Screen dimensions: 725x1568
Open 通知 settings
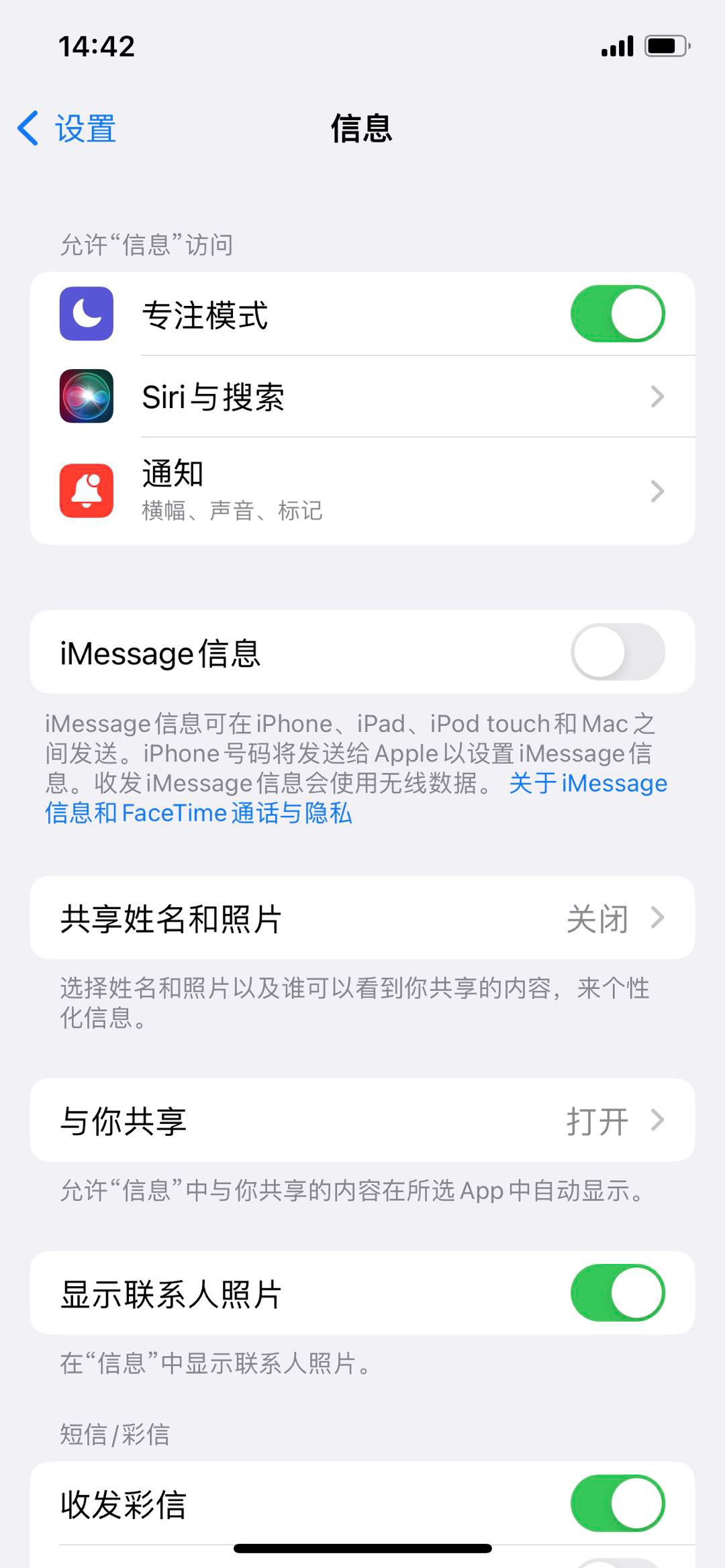click(x=362, y=491)
